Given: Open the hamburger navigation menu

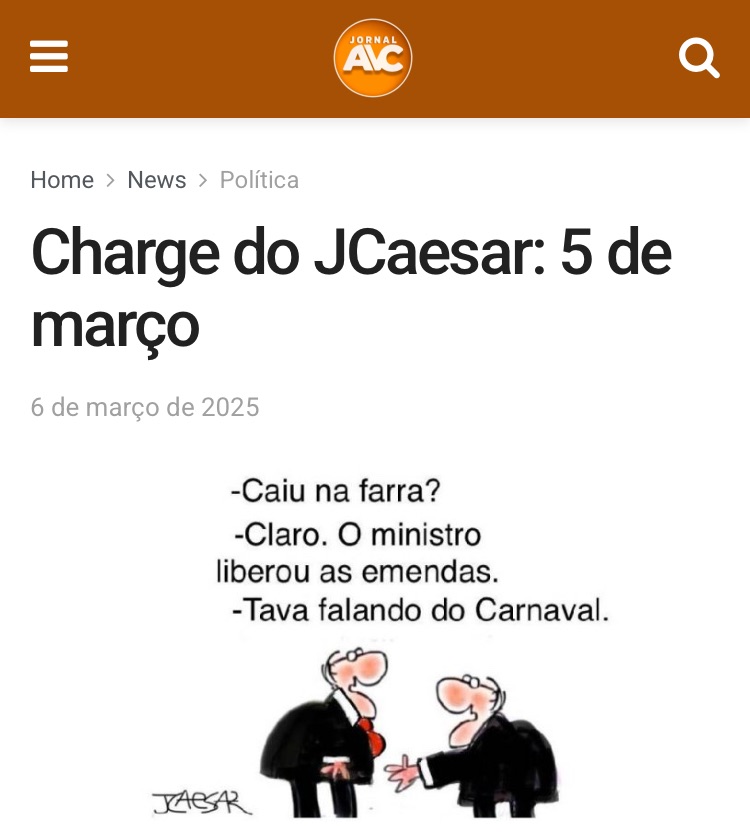Looking at the screenshot, I should click(x=49, y=57).
